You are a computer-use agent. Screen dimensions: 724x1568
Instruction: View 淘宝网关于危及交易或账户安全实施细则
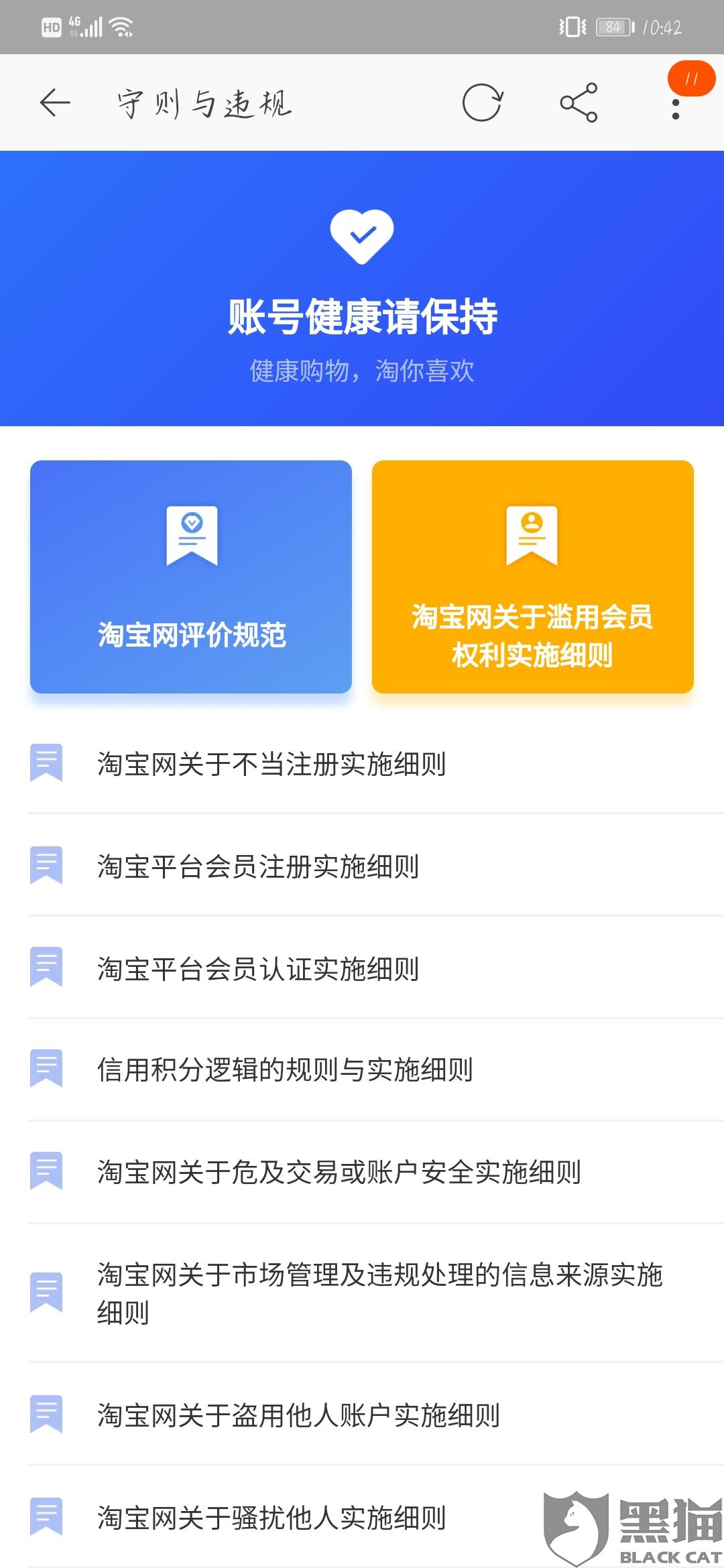(339, 1173)
